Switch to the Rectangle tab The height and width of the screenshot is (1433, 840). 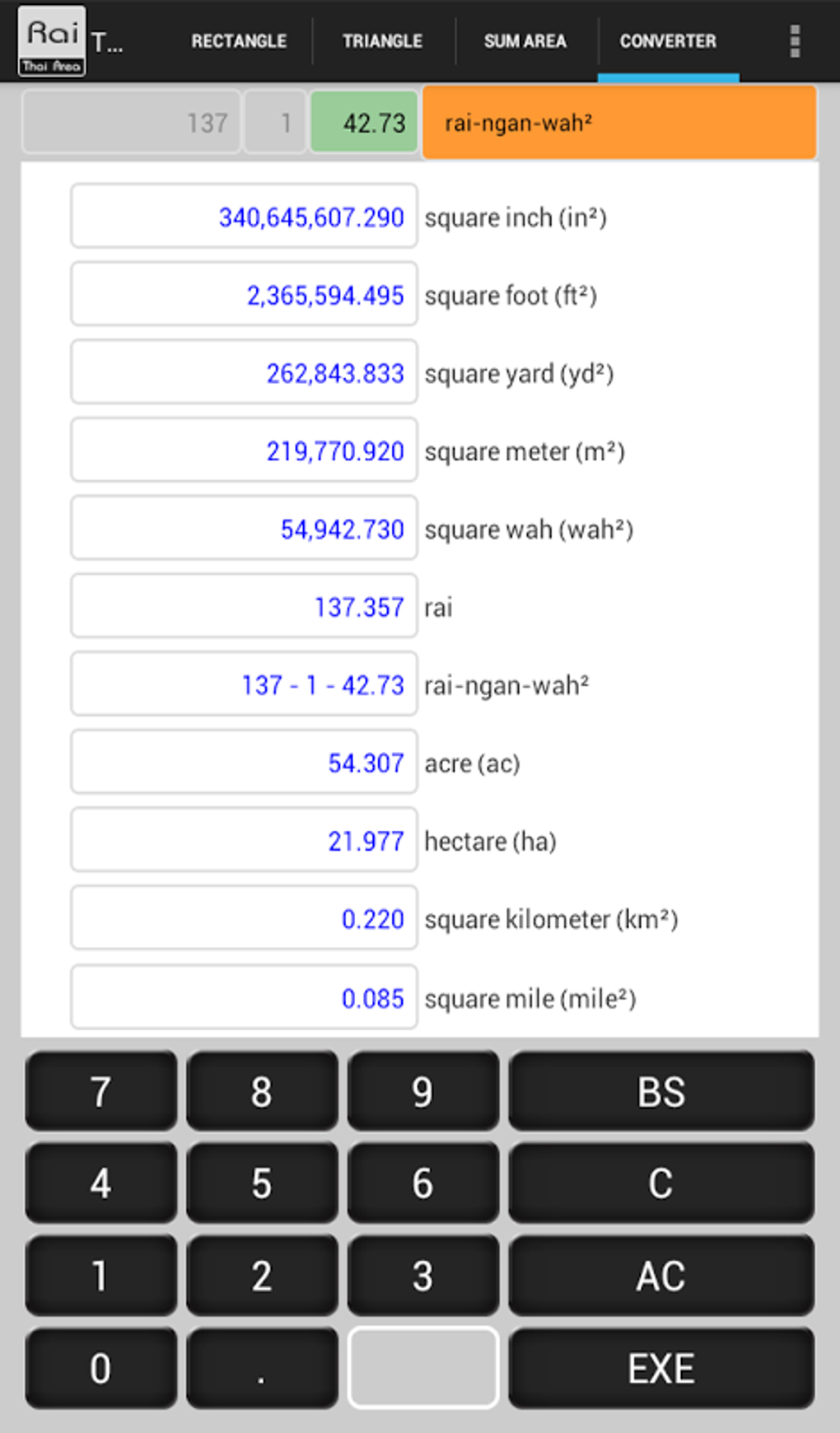tap(239, 40)
